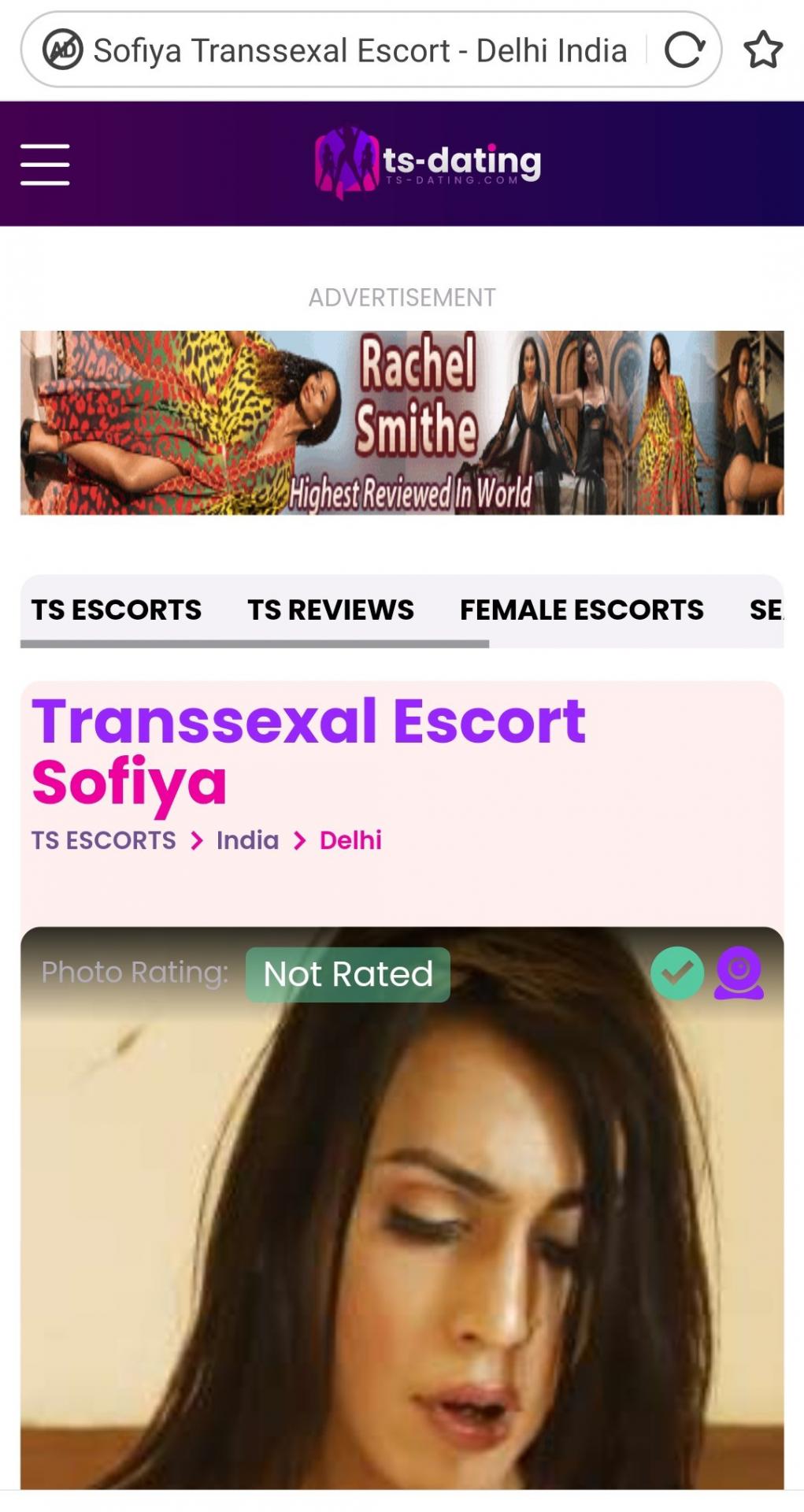Open the hamburger menu
This screenshot has height=1512, width=804.
point(45,165)
